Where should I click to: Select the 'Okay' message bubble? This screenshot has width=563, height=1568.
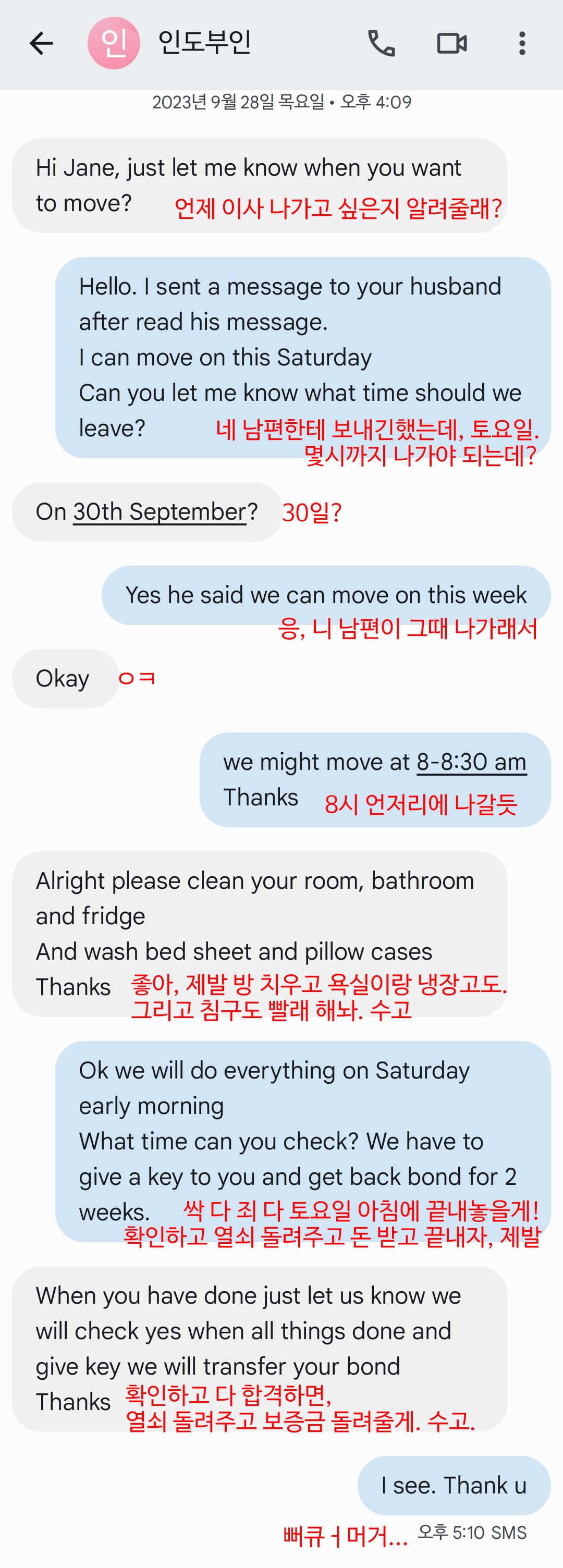[63, 678]
